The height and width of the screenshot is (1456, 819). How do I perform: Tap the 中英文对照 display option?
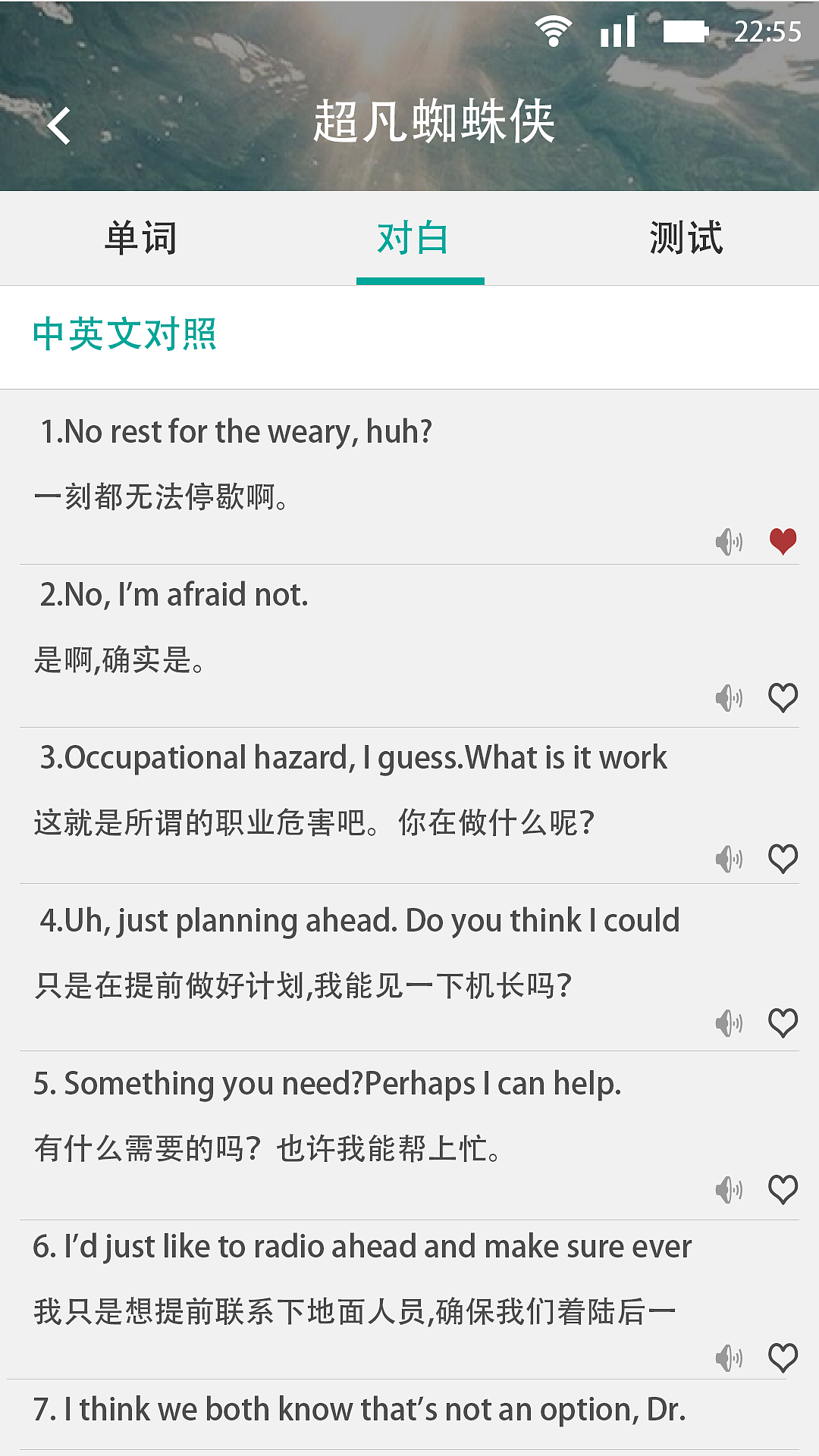coord(125,334)
